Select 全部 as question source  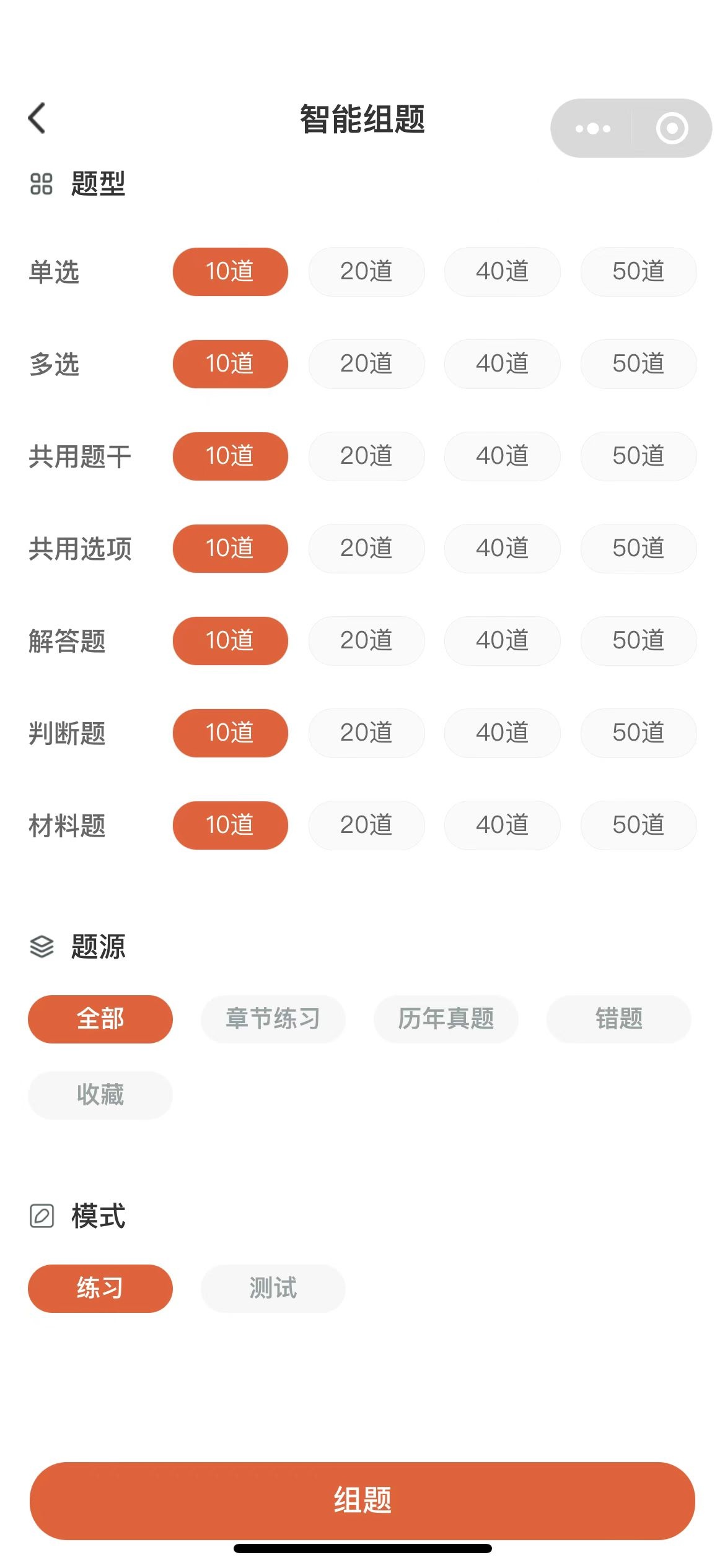pyautogui.click(x=100, y=1019)
